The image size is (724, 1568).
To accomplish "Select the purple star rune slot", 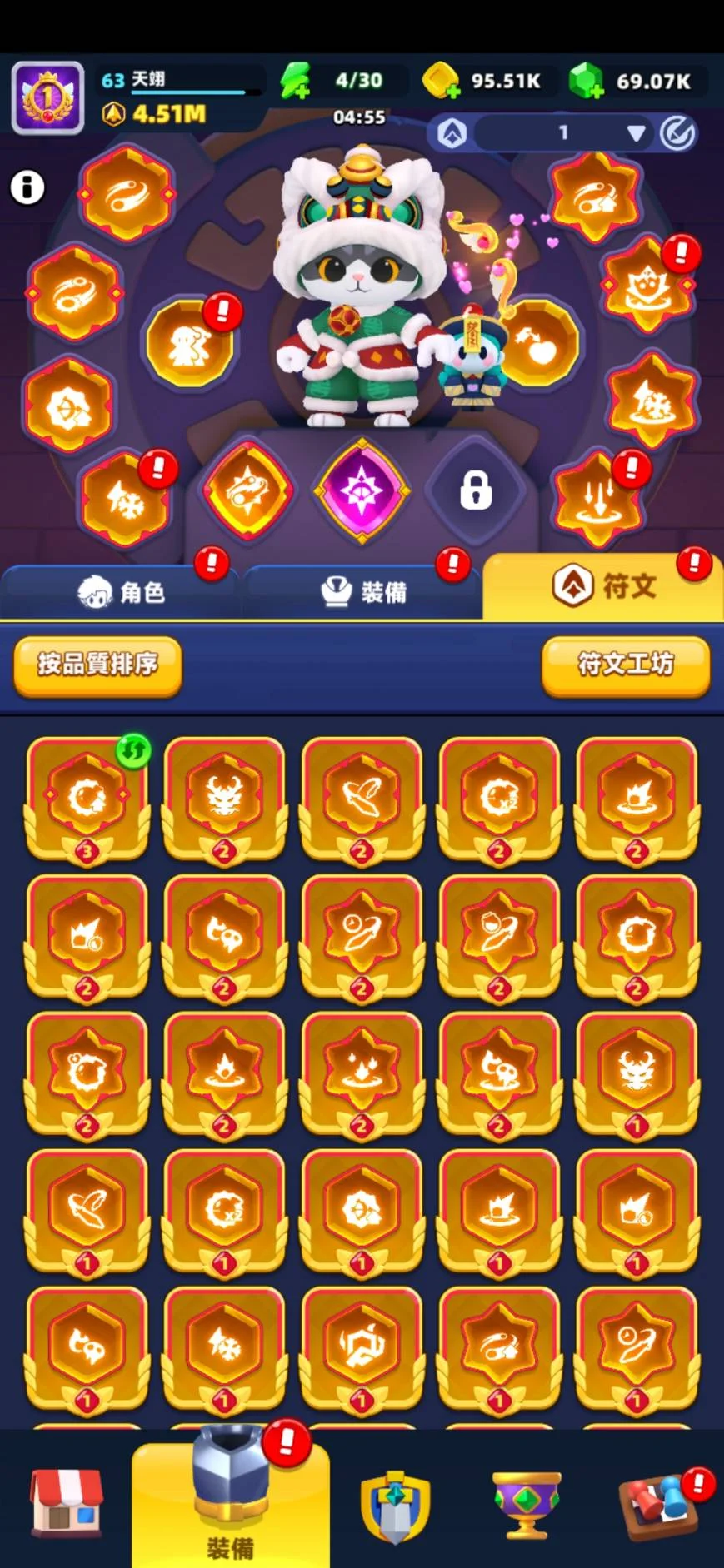I will tap(362, 490).
